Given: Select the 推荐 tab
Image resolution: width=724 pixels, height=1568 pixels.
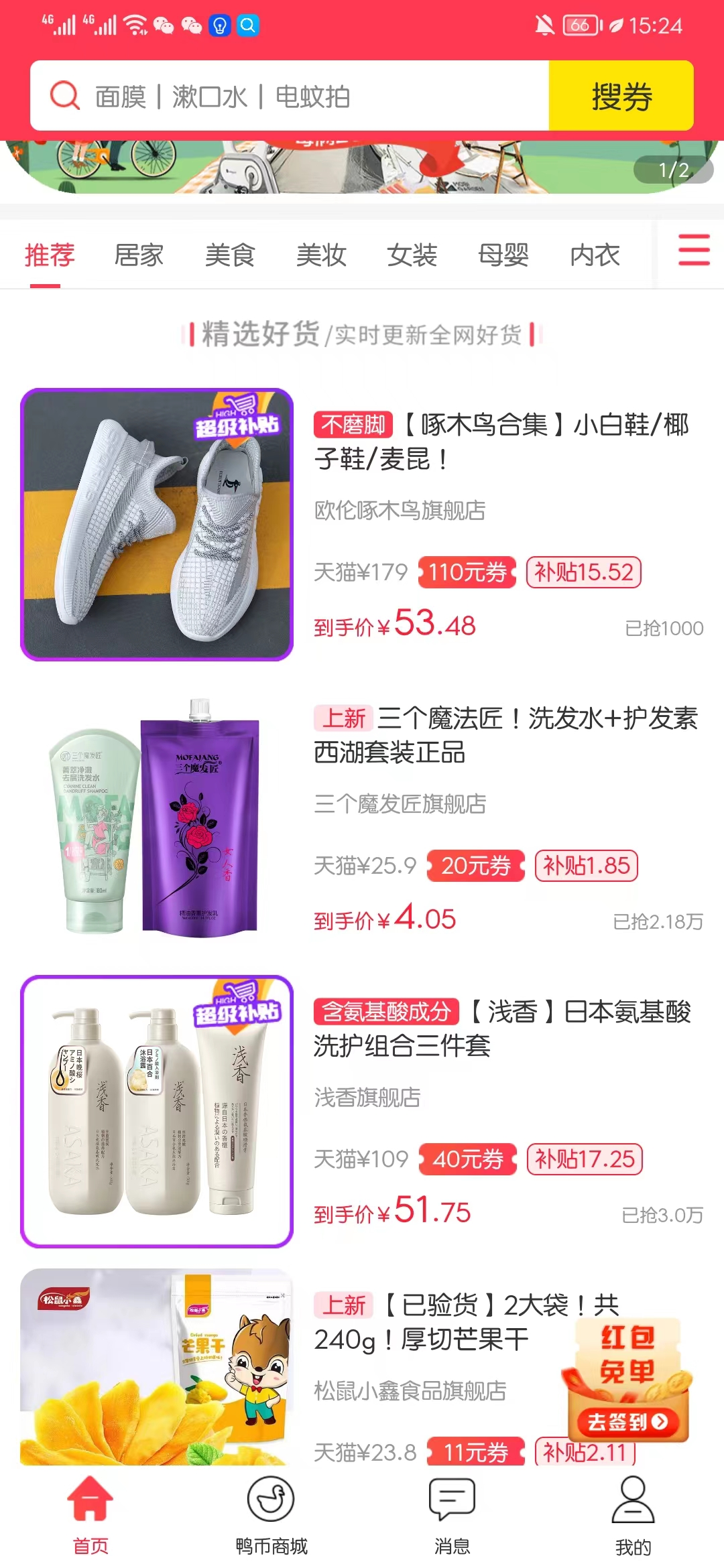Looking at the screenshot, I should 50,255.
